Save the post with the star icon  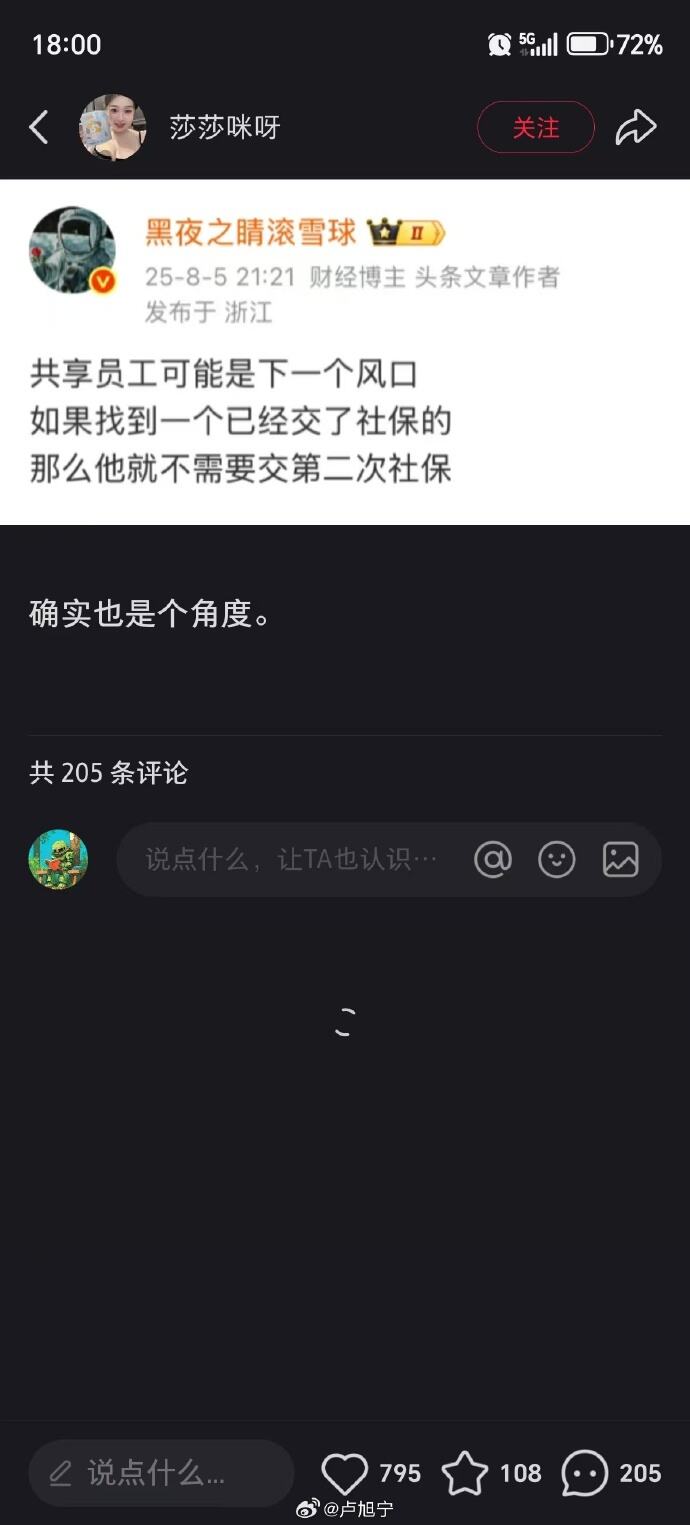[x=465, y=1473]
